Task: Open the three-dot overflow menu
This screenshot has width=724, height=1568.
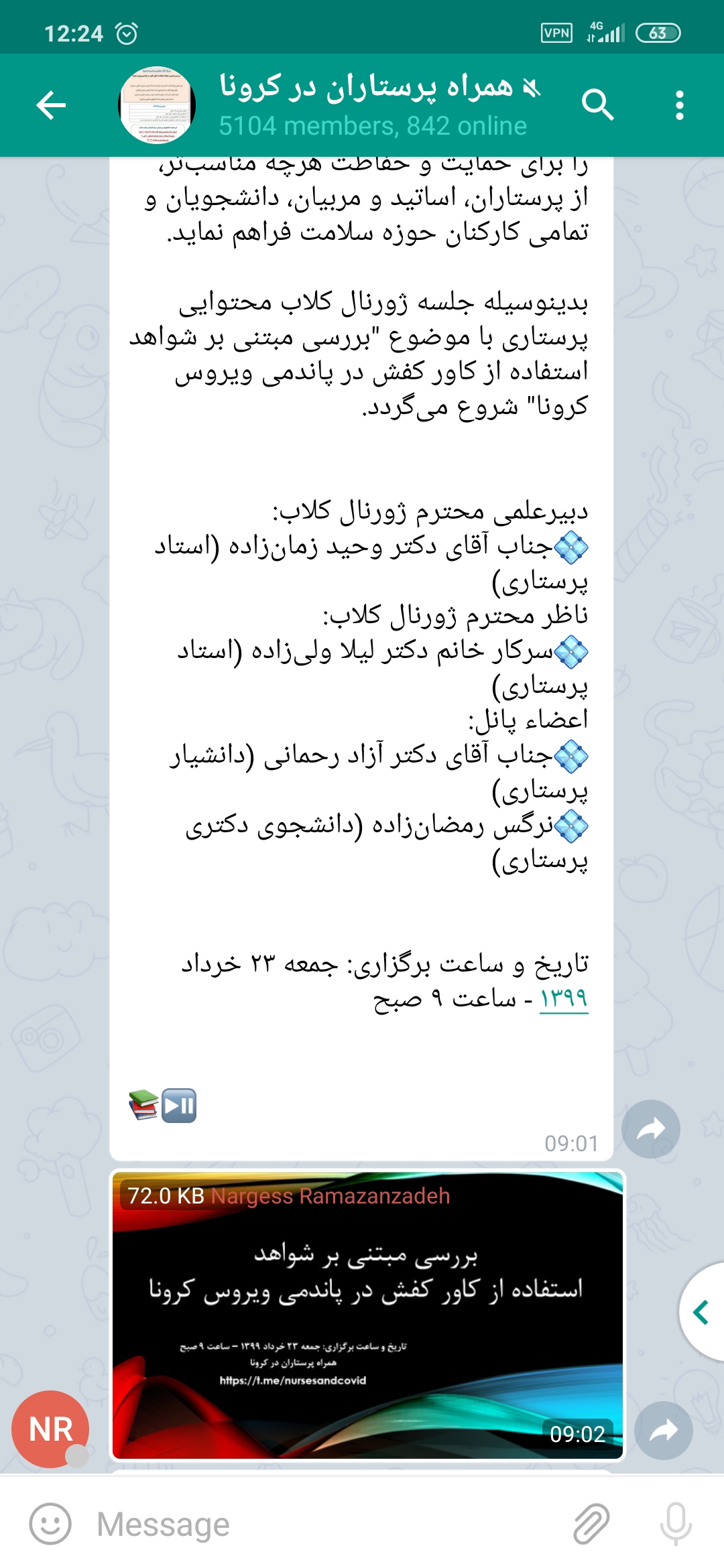Action: click(679, 105)
